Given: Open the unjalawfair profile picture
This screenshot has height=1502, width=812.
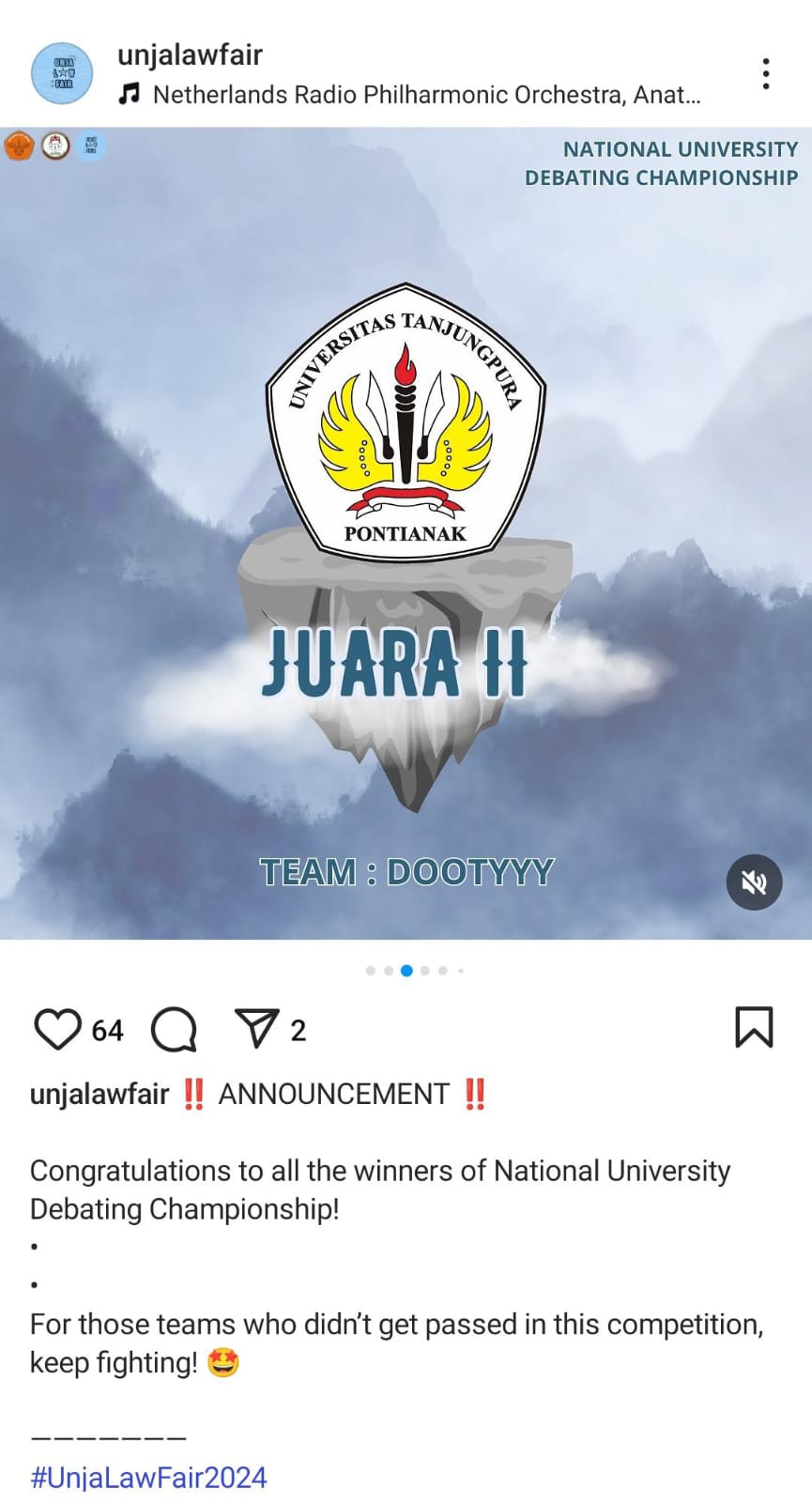Looking at the screenshot, I should click(62, 73).
